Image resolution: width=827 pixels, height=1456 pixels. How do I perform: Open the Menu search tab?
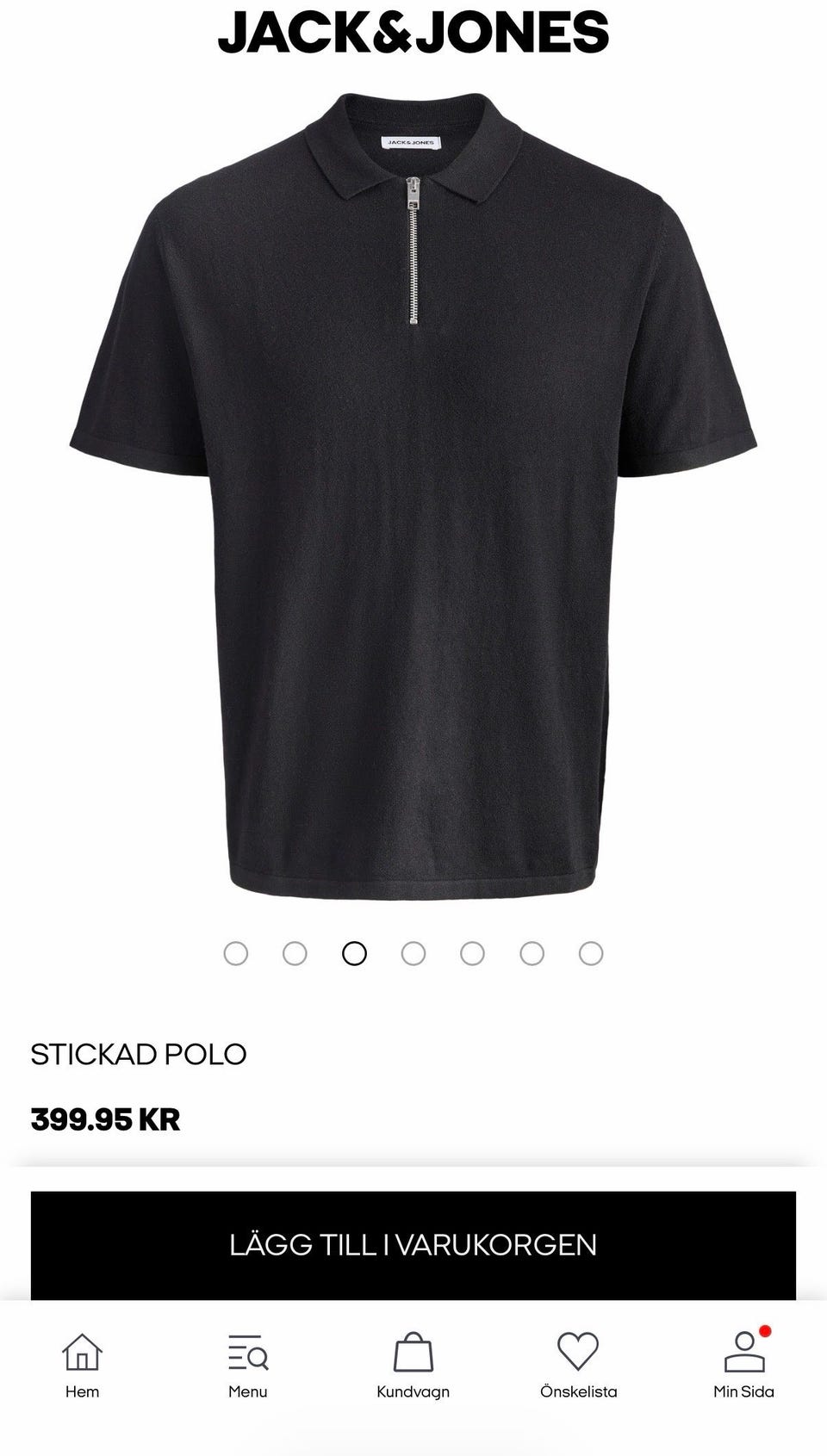click(248, 1366)
